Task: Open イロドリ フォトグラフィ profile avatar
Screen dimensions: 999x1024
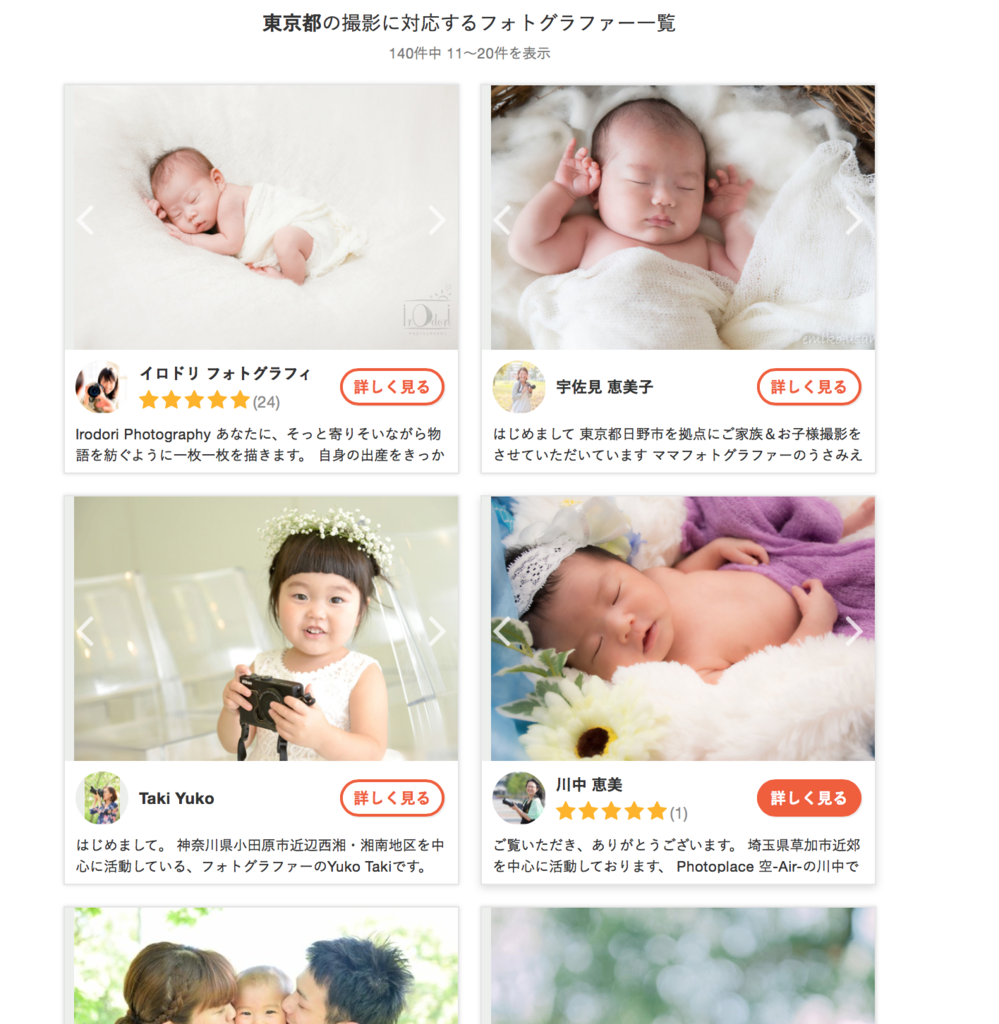Action: (x=101, y=387)
